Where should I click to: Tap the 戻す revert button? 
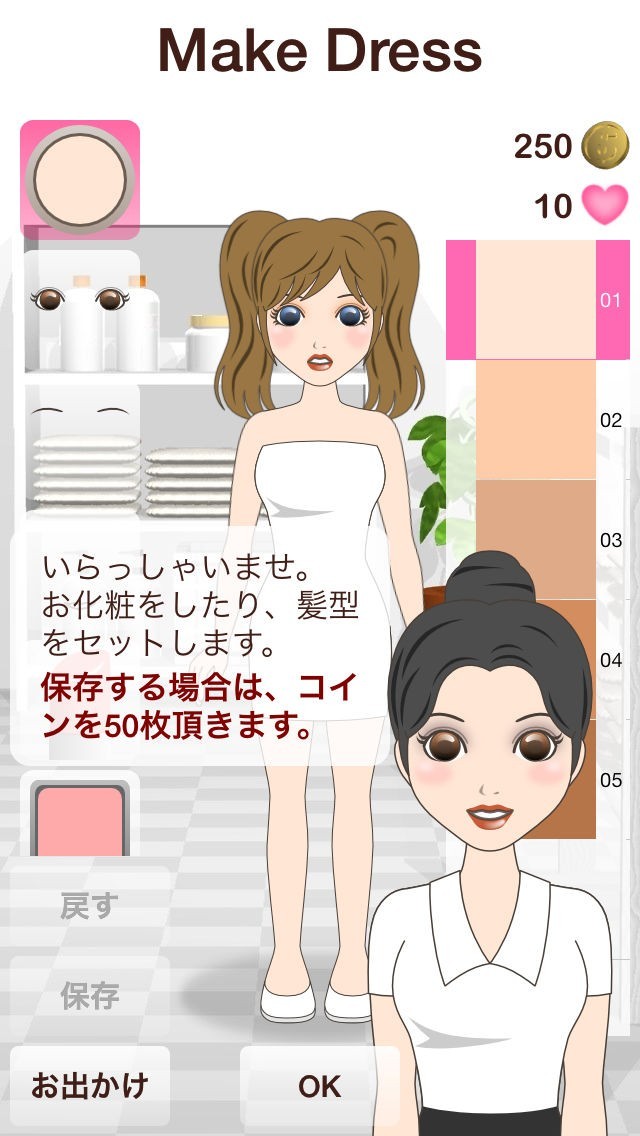coord(90,906)
